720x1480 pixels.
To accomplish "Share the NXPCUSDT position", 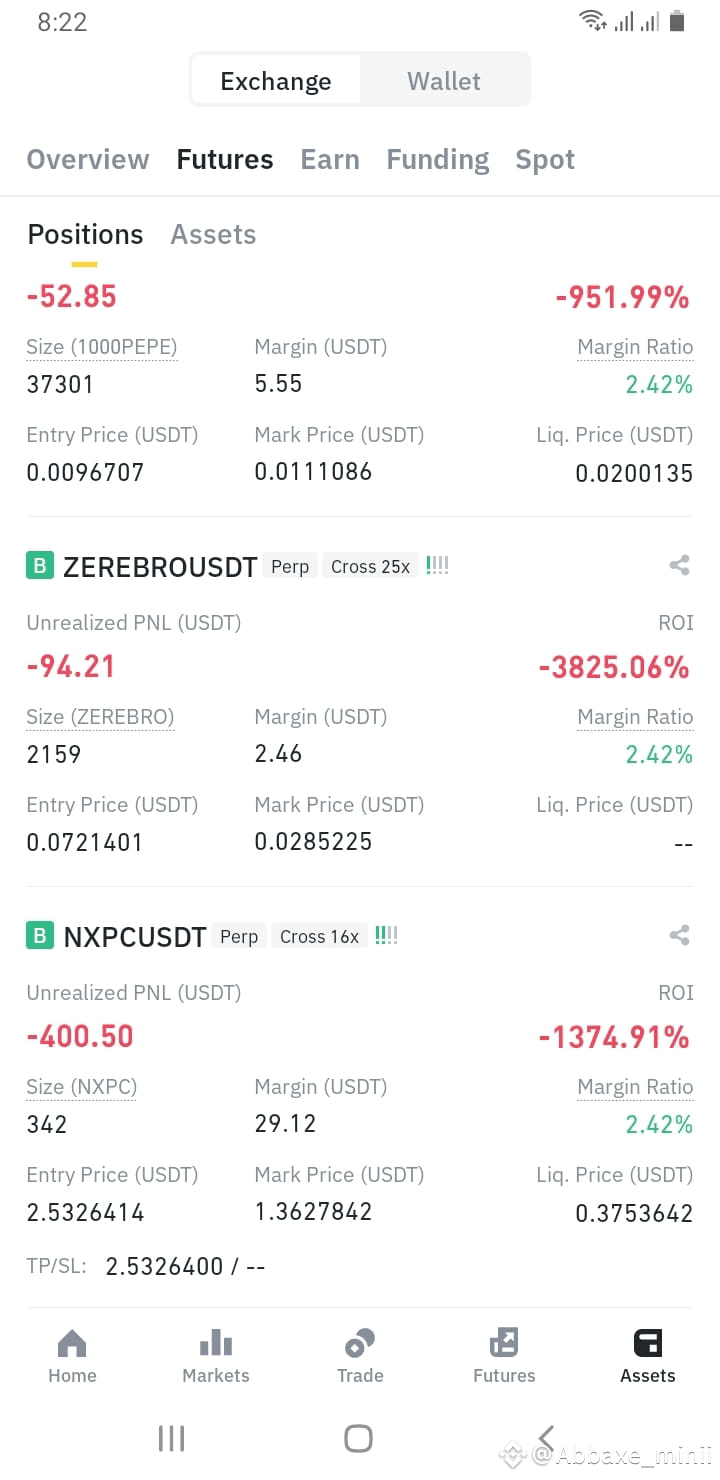I will pos(679,936).
